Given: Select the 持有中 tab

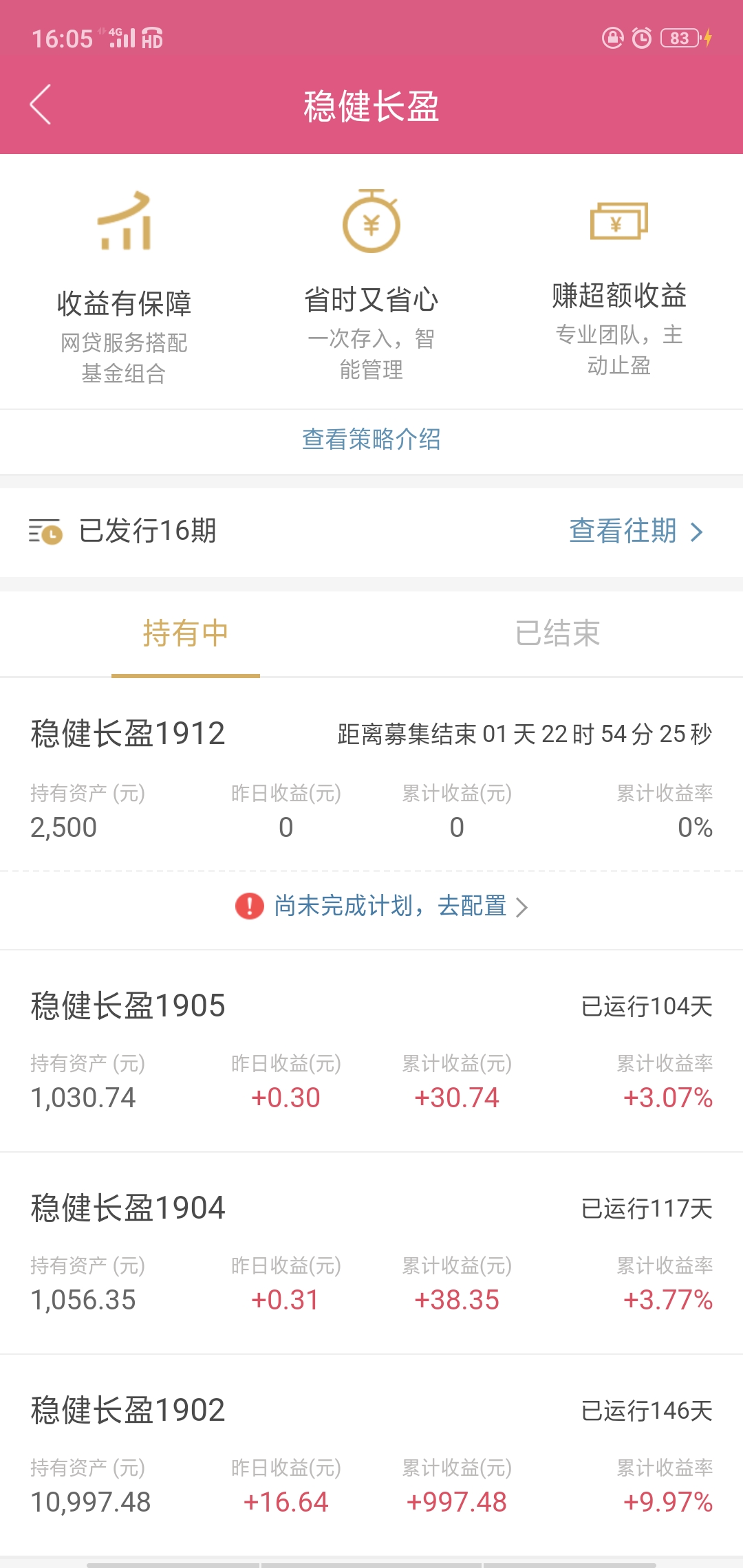Looking at the screenshot, I should click(186, 634).
